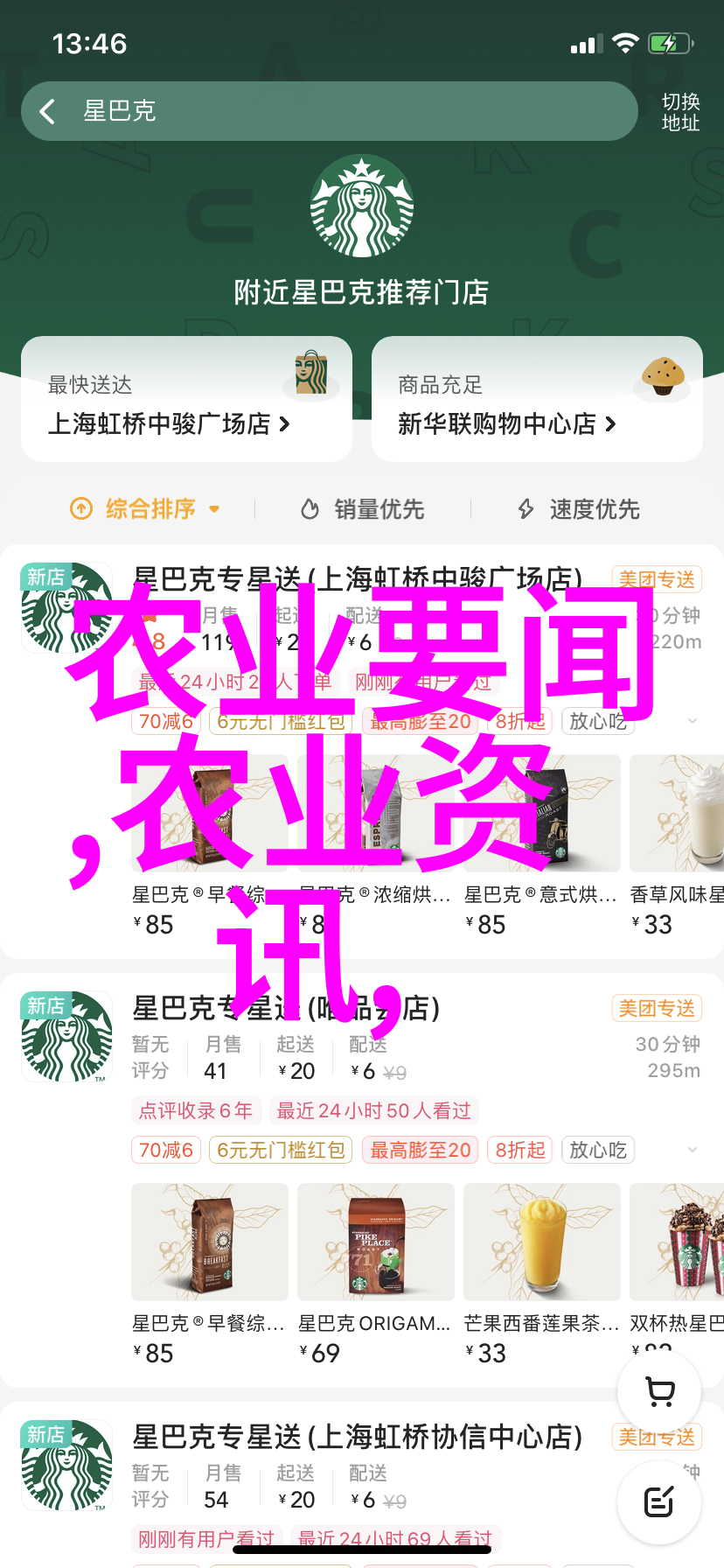Expand promo tags beside the second 放心吃

tap(693, 1150)
